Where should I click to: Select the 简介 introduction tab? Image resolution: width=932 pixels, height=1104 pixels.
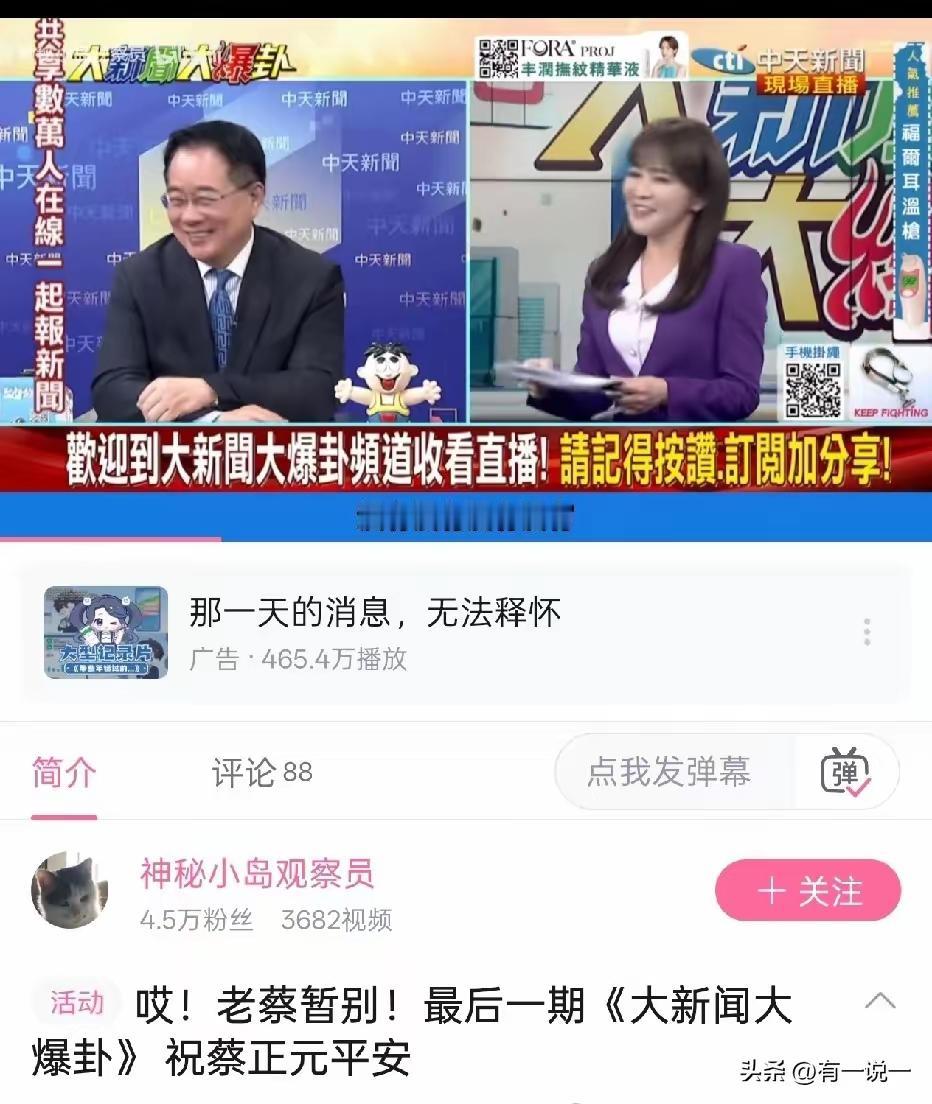(65, 772)
